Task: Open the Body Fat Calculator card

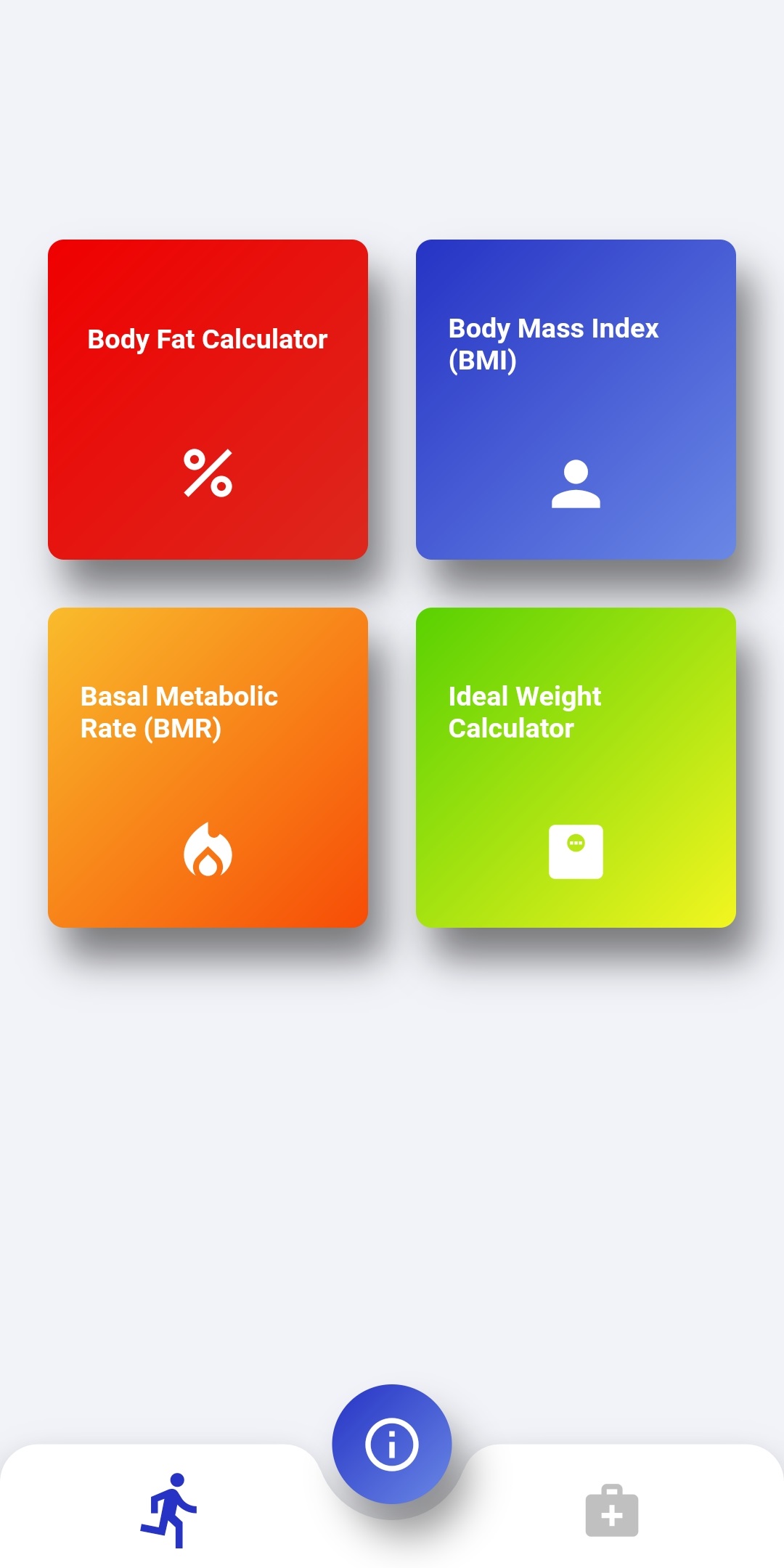Action: [x=208, y=399]
